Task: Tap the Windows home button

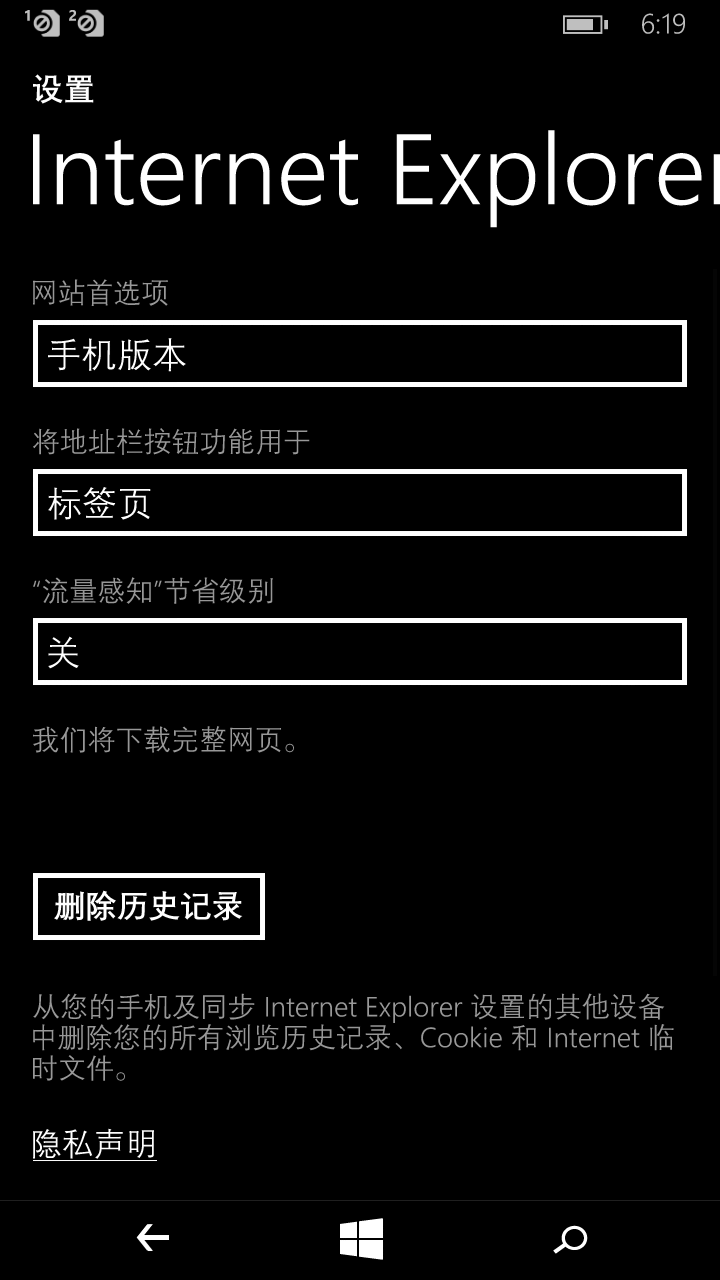Action: 361,1239
